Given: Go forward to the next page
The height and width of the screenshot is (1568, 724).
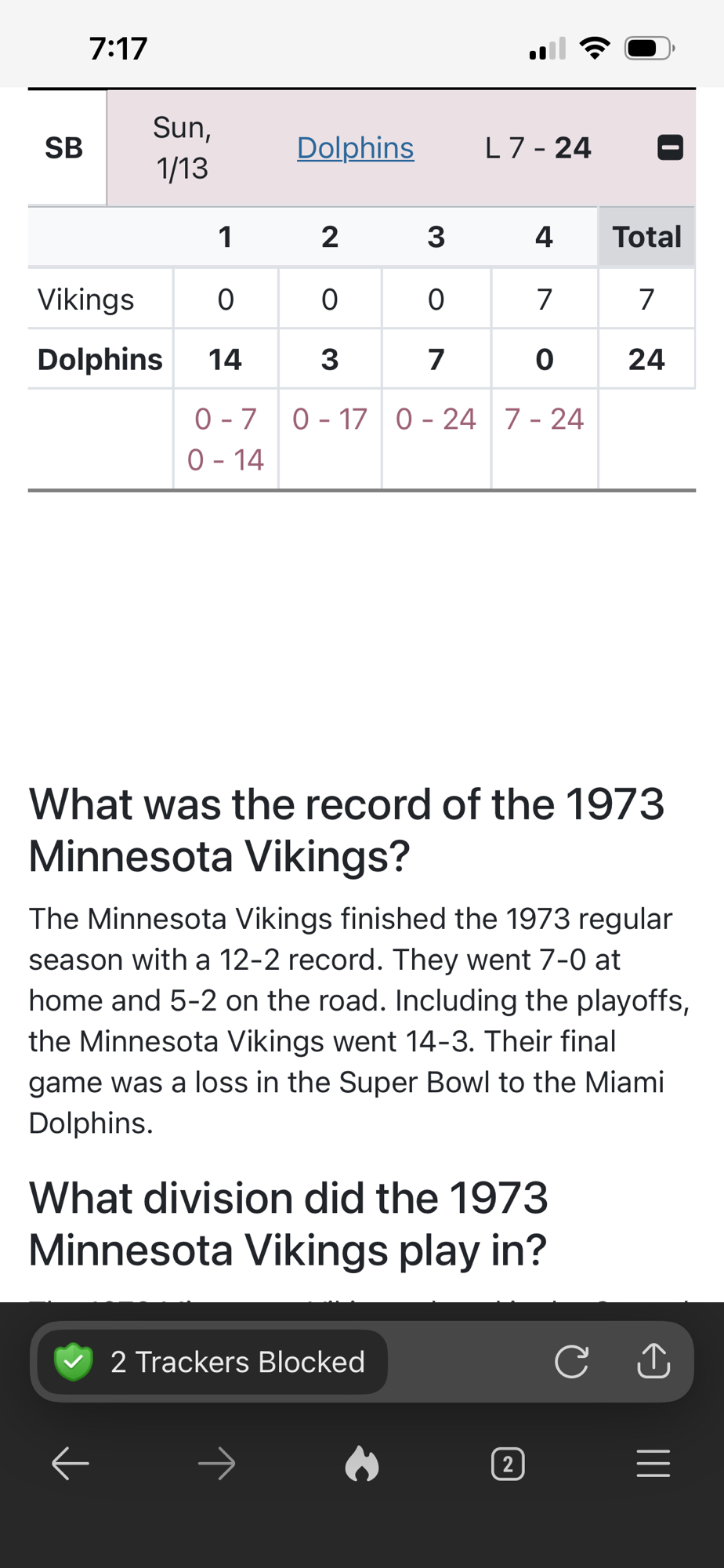Looking at the screenshot, I should [216, 1464].
